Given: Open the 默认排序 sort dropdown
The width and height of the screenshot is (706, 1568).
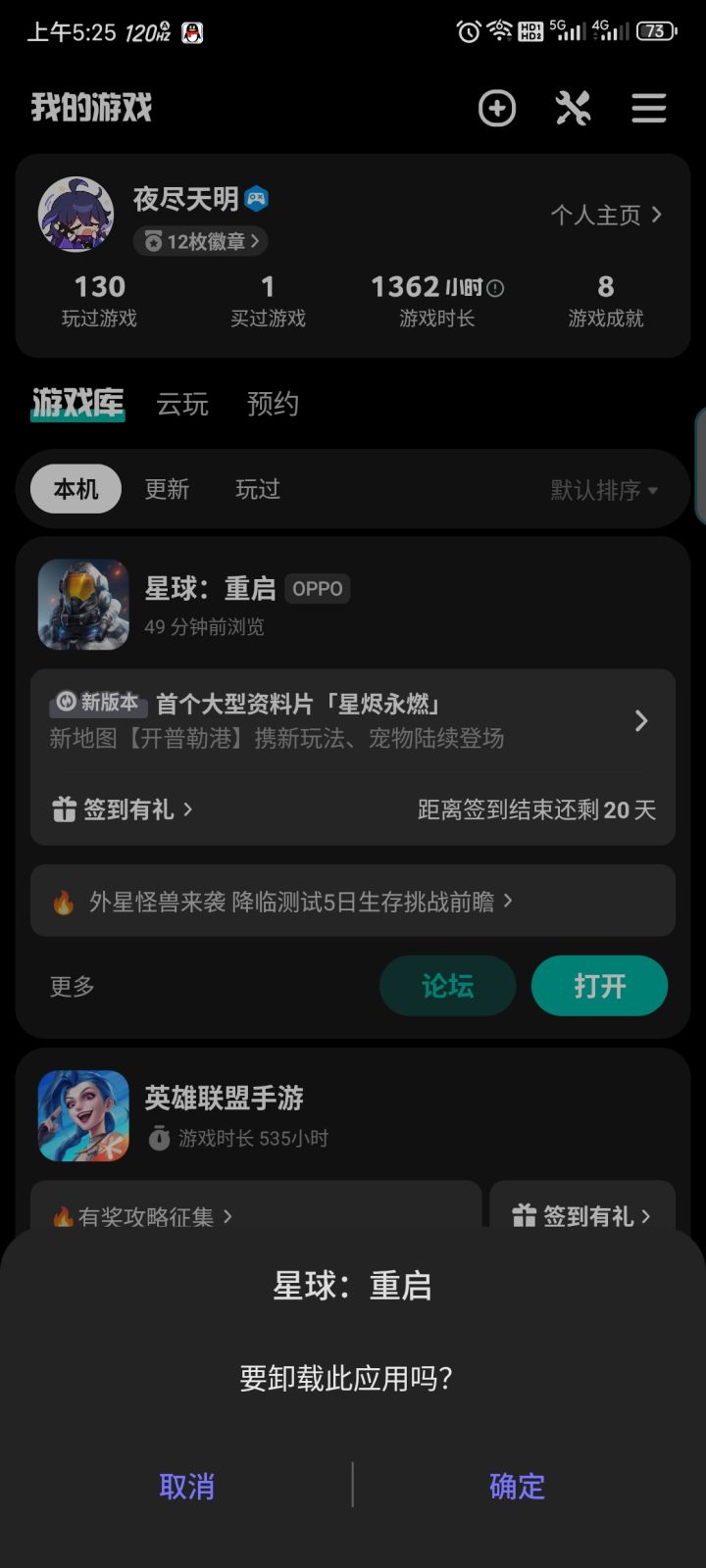Looking at the screenshot, I should click(604, 490).
